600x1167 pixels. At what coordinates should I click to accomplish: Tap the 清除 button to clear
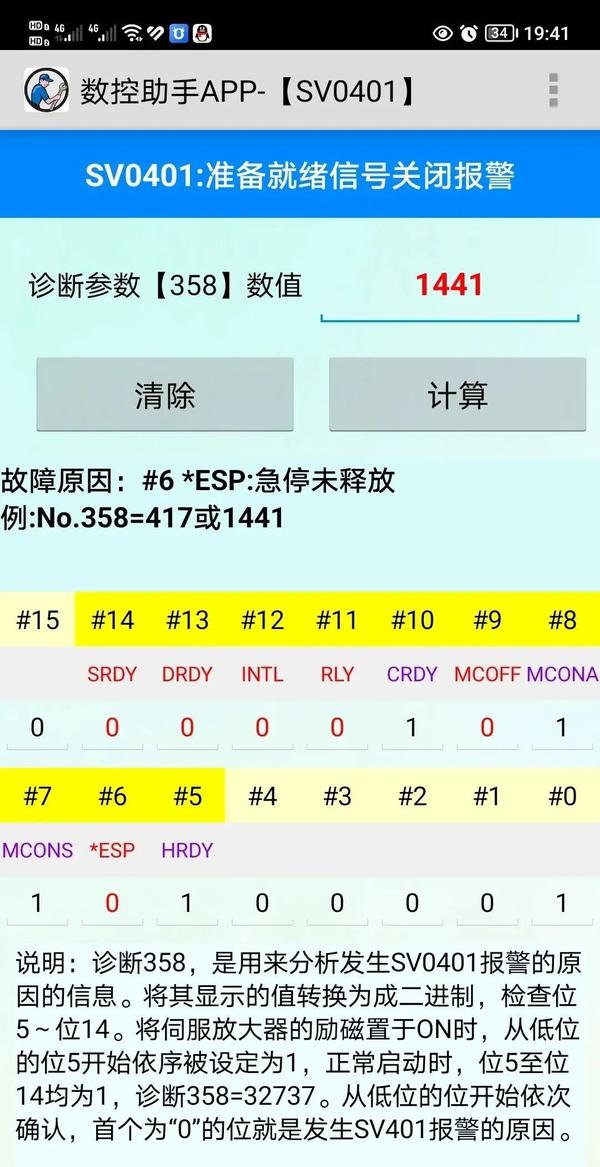pyautogui.click(x=165, y=395)
